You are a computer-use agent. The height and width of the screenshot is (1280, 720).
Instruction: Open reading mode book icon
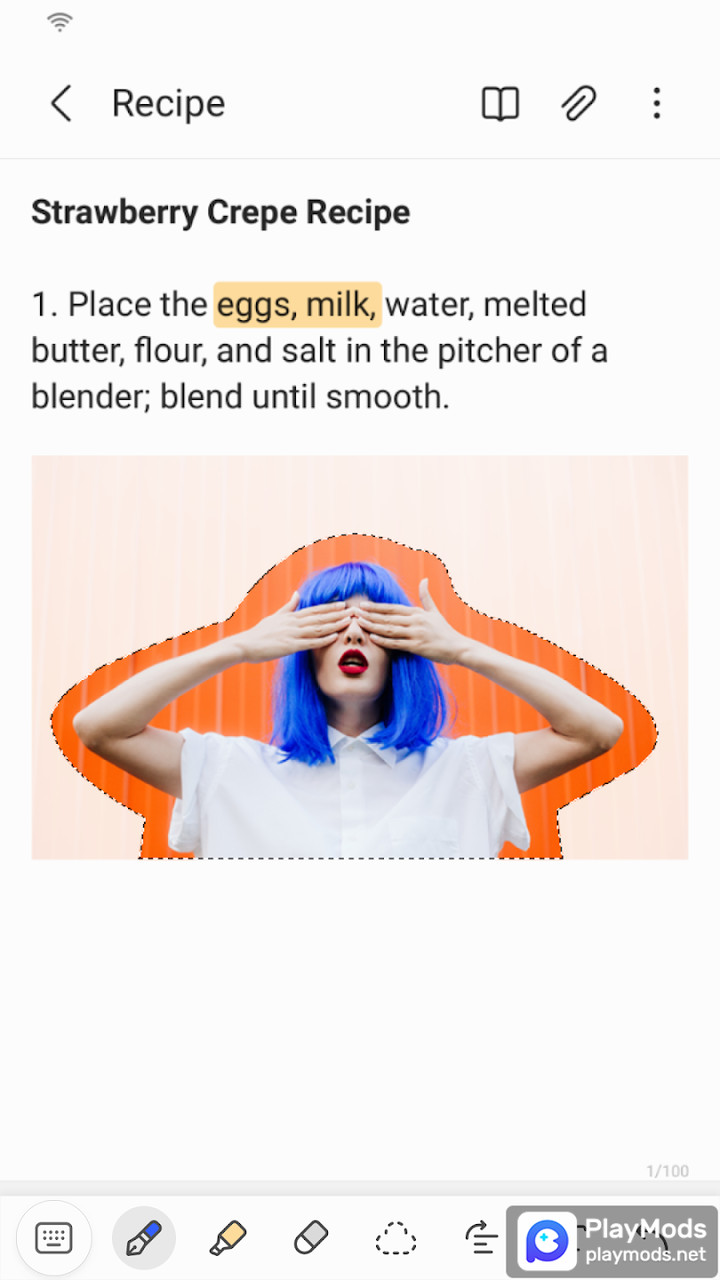tap(500, 103)
